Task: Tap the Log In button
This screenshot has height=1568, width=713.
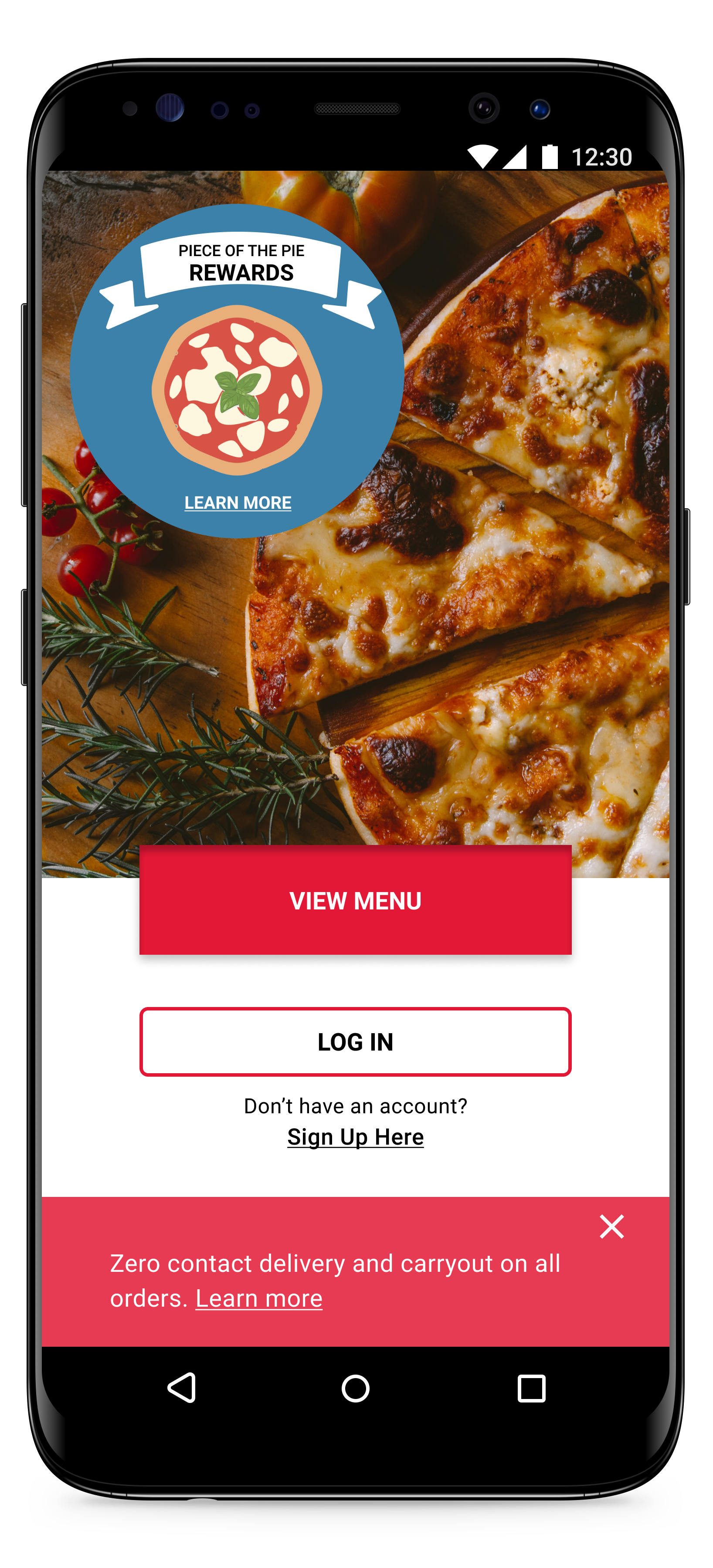Action: click(x=355, y=1041)
